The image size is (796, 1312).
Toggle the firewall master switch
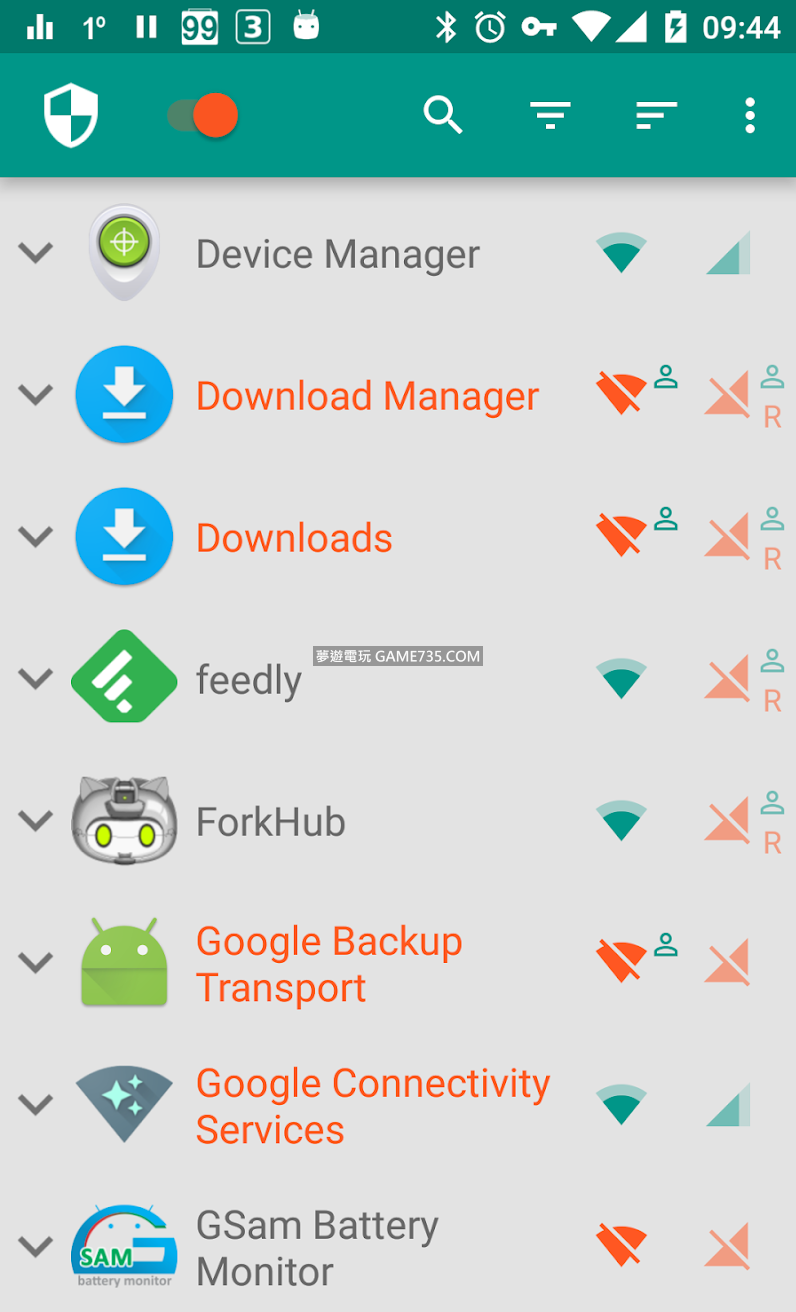203,116
